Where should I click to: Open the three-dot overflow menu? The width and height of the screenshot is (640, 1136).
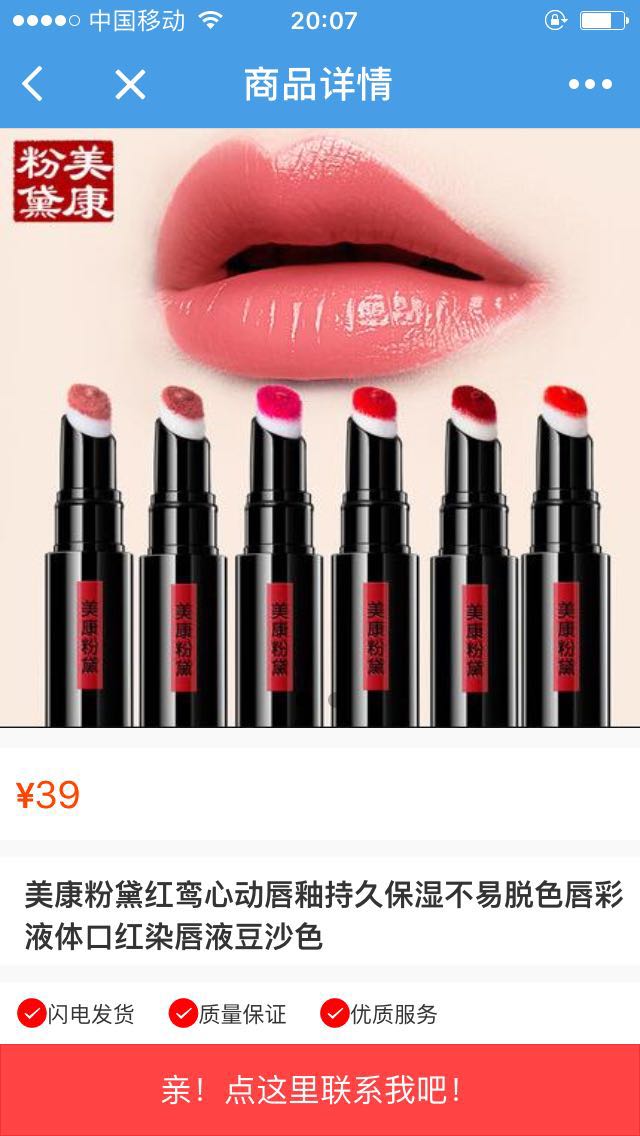(590, 85)
